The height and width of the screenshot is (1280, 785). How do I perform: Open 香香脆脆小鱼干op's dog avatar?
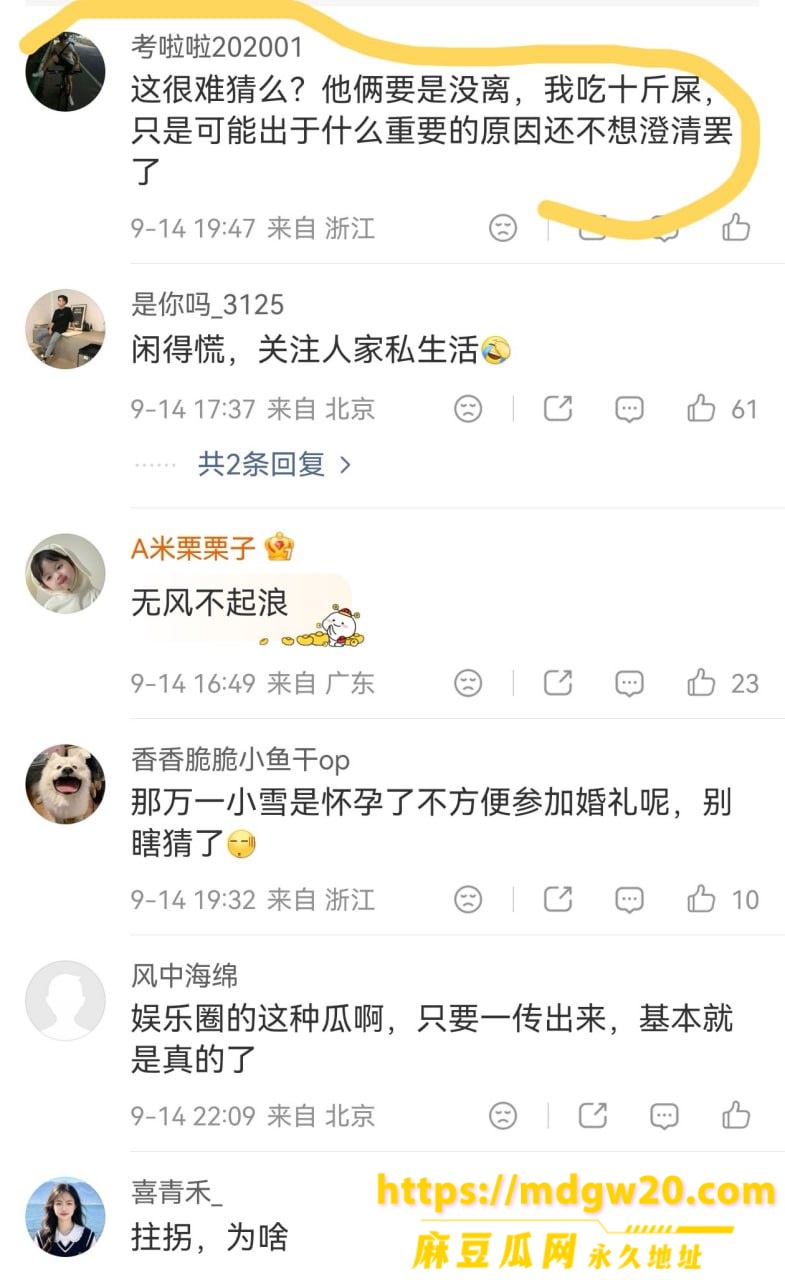(x=65, y=784)
